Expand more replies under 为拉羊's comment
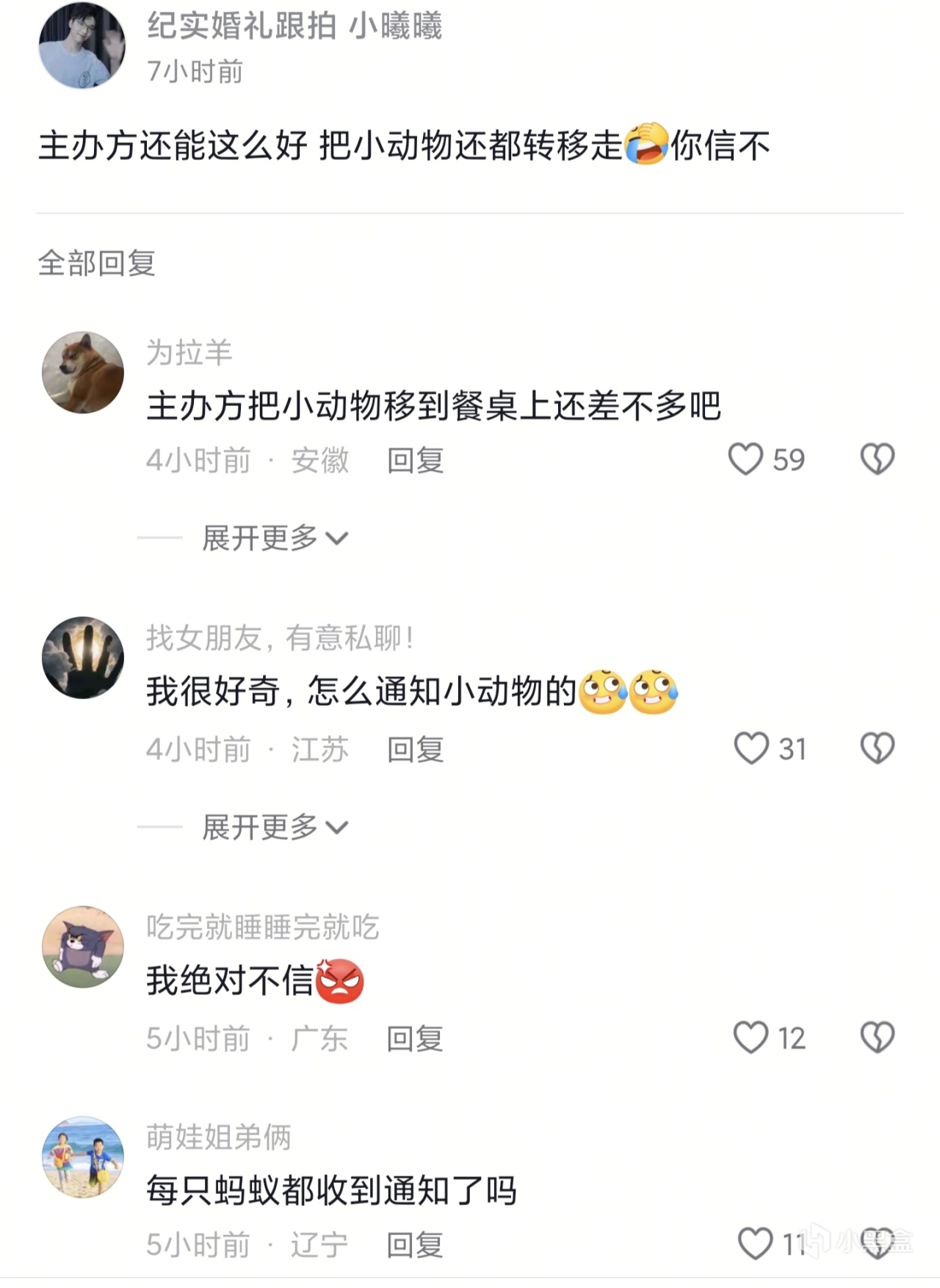Viewport: 940px width, 1288px height. pyautogui.click(x=275, y=538)
